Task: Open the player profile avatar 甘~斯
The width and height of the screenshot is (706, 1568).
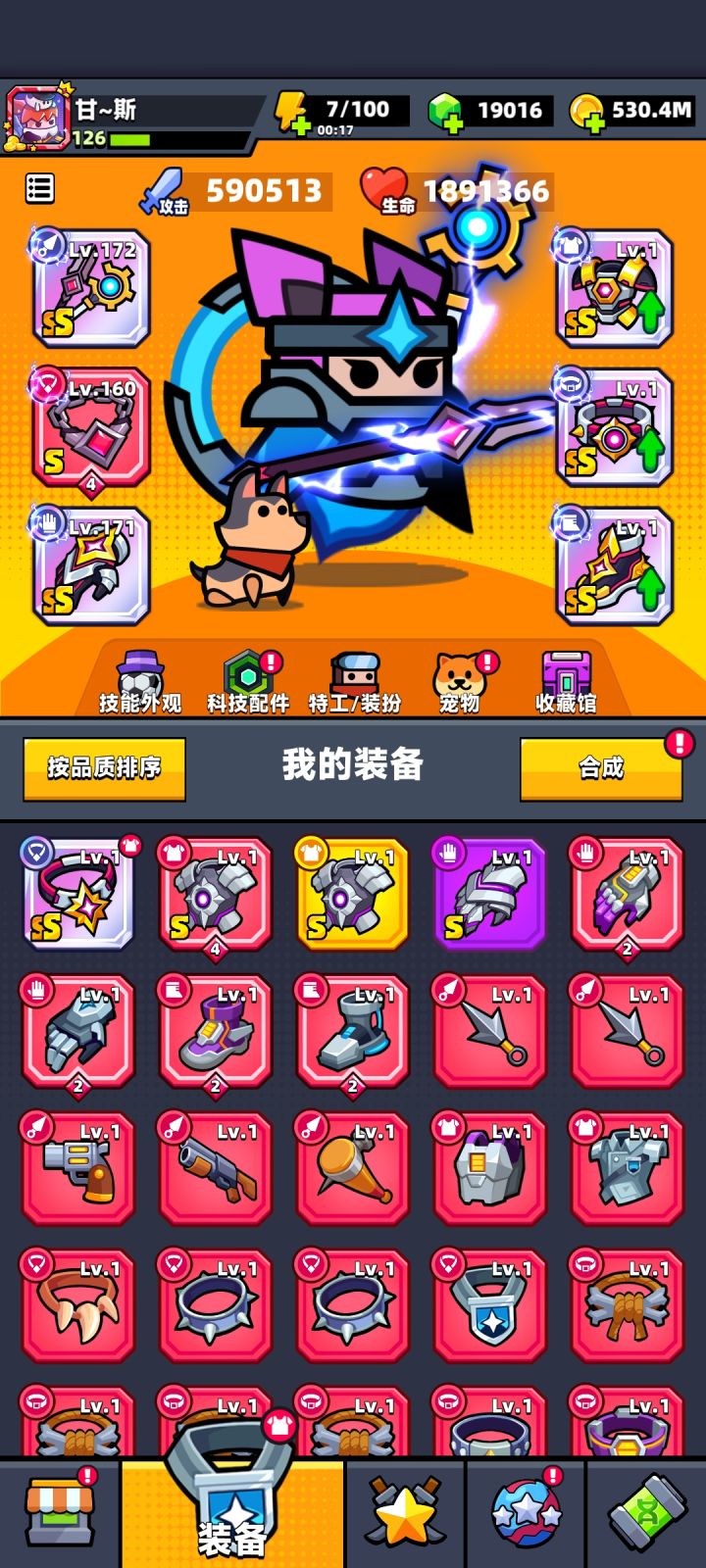Action: tap(37, 111)
